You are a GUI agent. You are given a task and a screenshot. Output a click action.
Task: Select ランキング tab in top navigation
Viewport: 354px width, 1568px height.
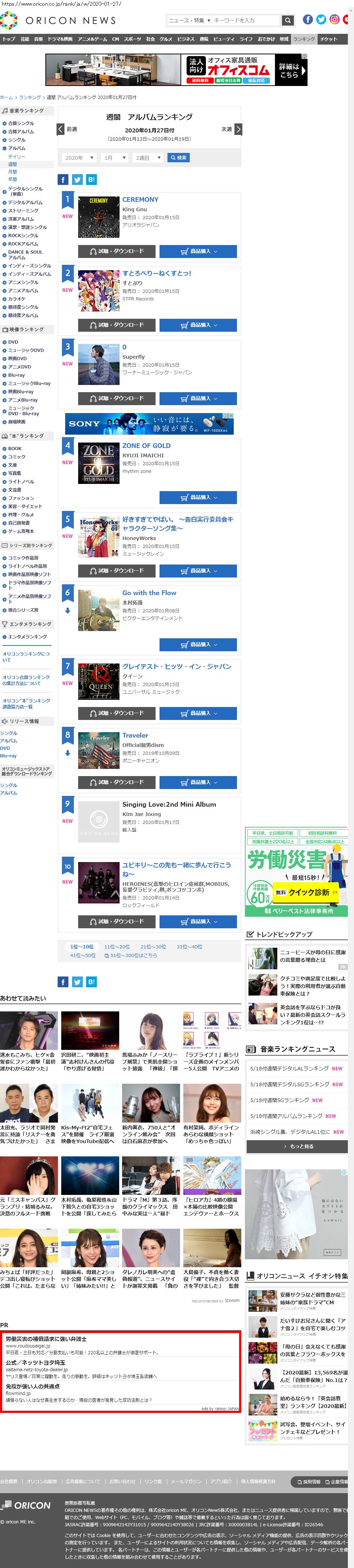(304, 39)
